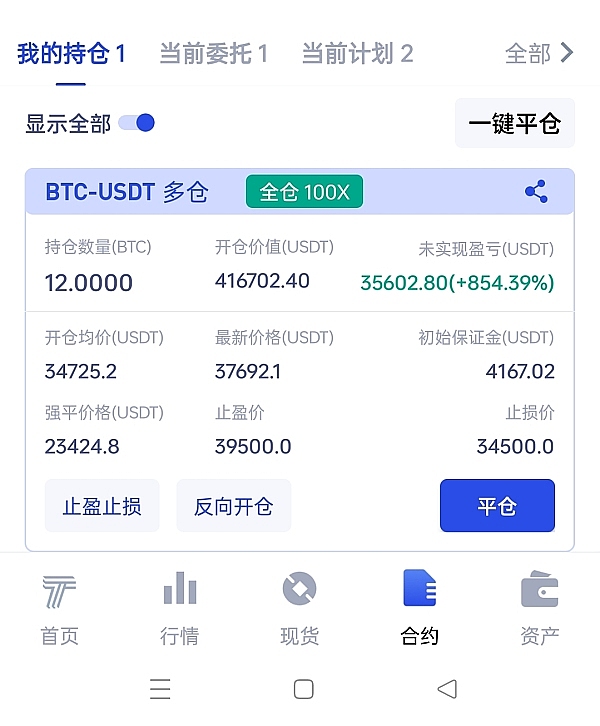This screenshot has height=726, width=600.
Task: Open the 资产 assets tab
Action: [539, 608]
